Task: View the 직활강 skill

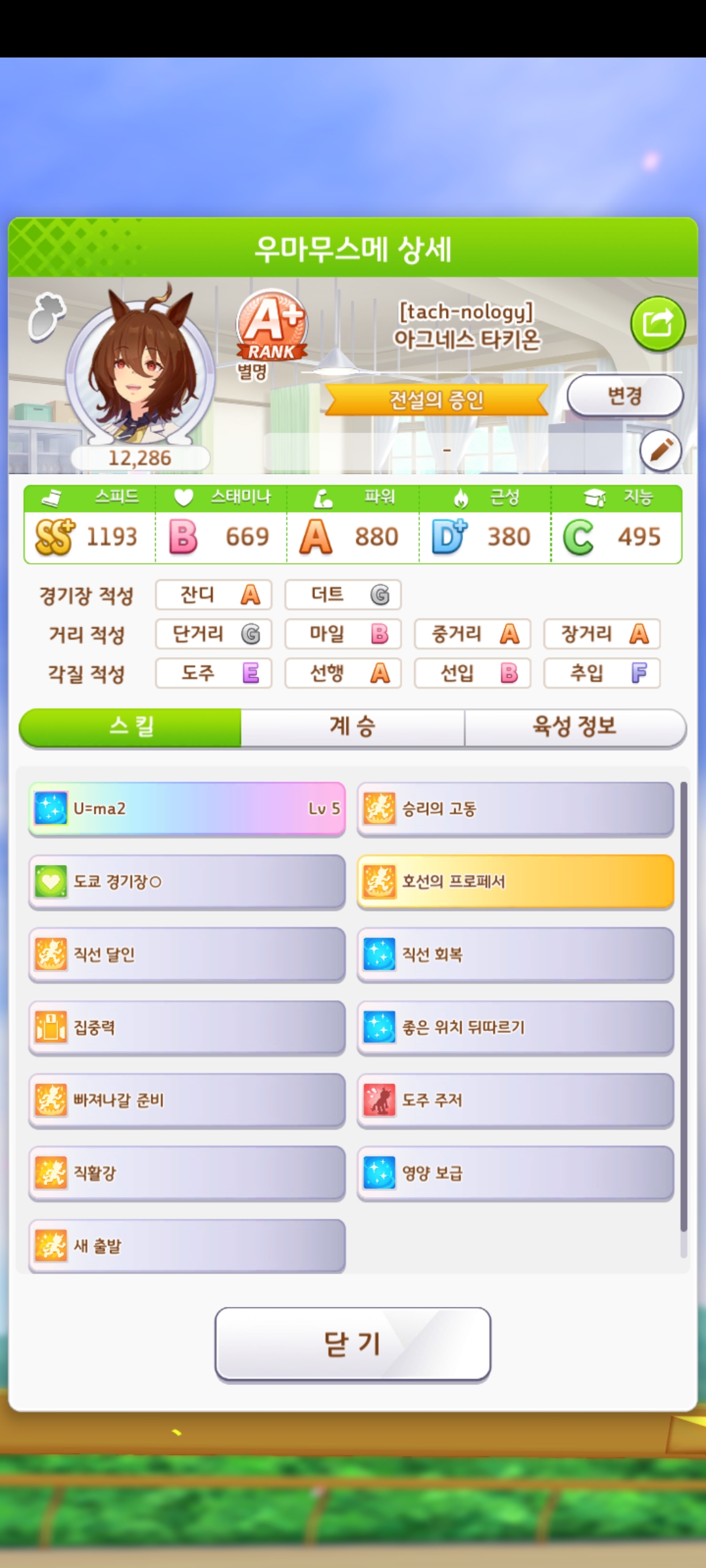Action: [187, 1173]
